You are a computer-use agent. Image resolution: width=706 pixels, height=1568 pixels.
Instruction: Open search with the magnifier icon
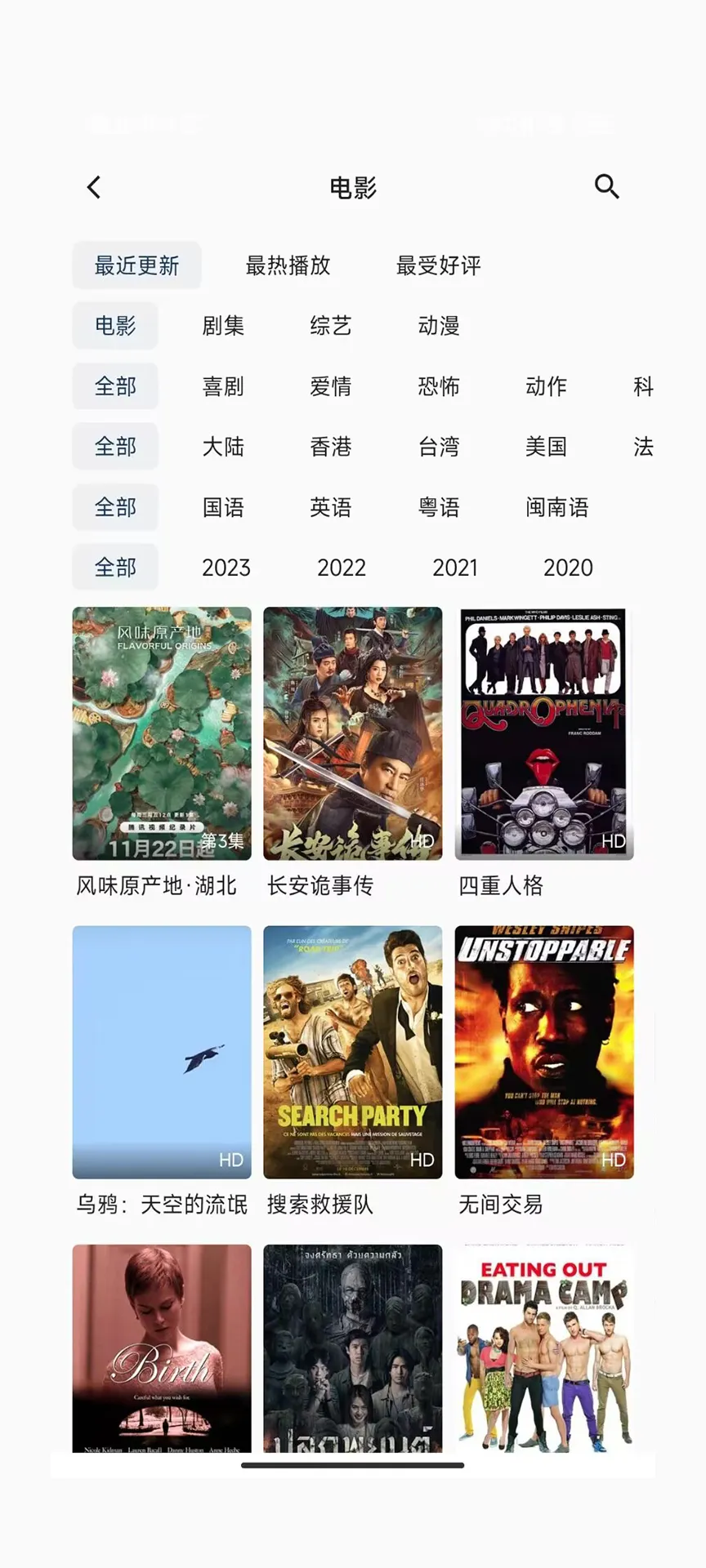click(x=606, y=187)
